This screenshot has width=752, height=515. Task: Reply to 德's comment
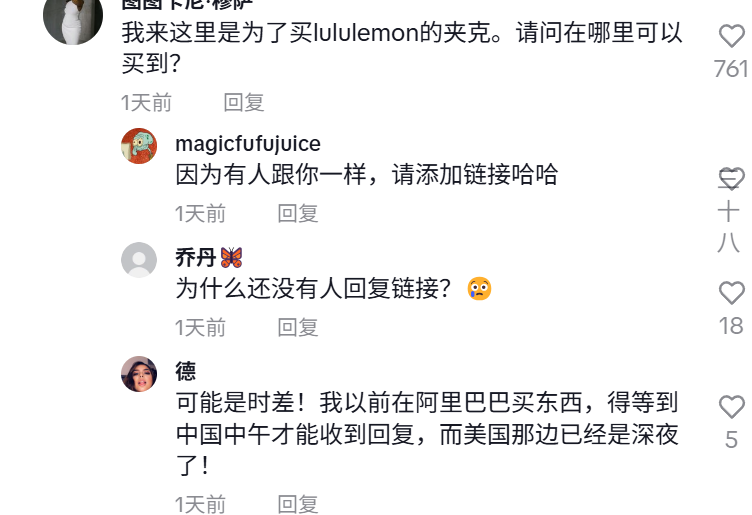pos(297,503)
